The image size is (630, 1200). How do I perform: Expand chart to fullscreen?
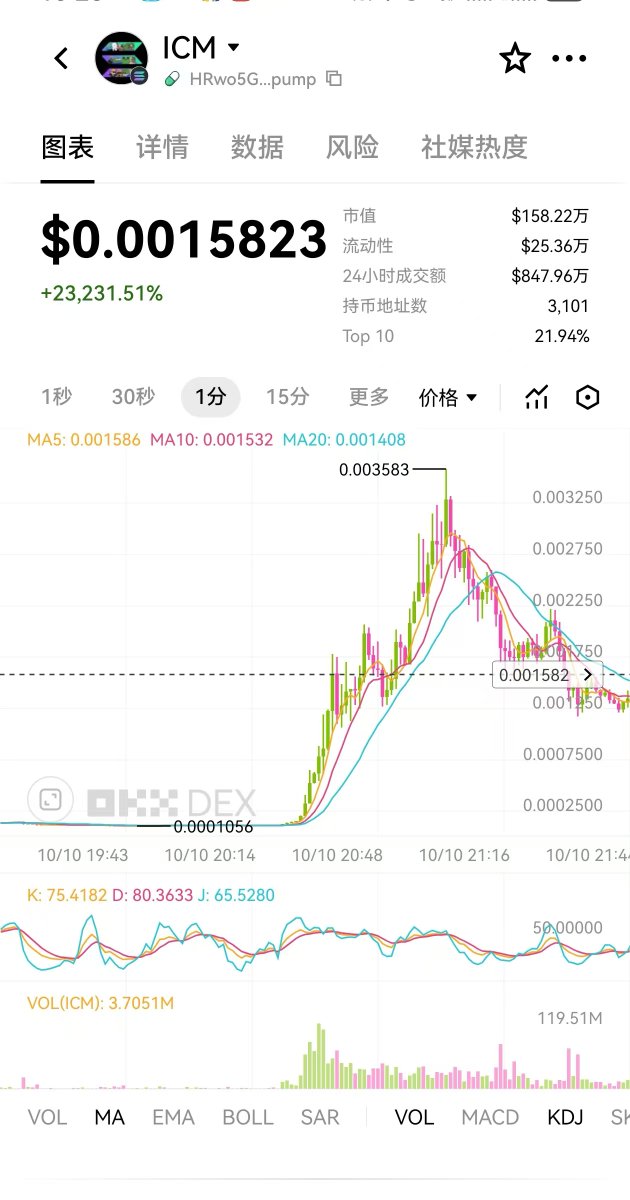[50, 799]
